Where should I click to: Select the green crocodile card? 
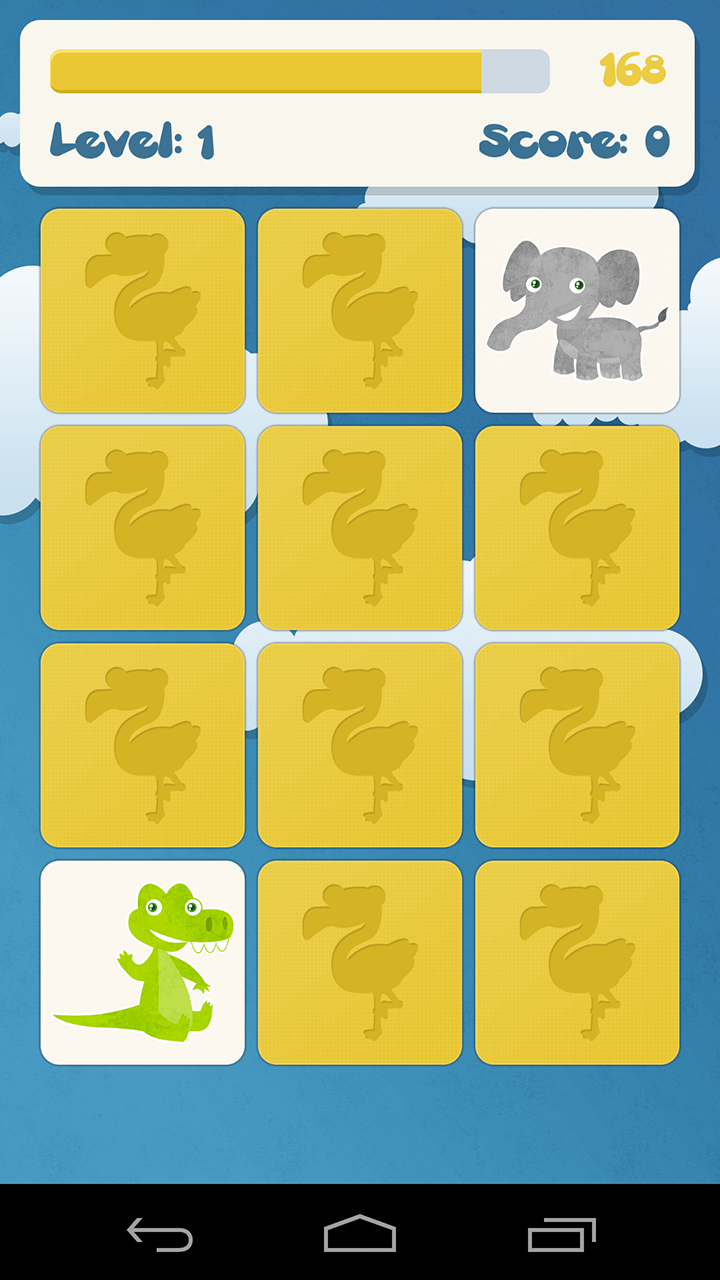pyautogui.click(x=142, y=962)
